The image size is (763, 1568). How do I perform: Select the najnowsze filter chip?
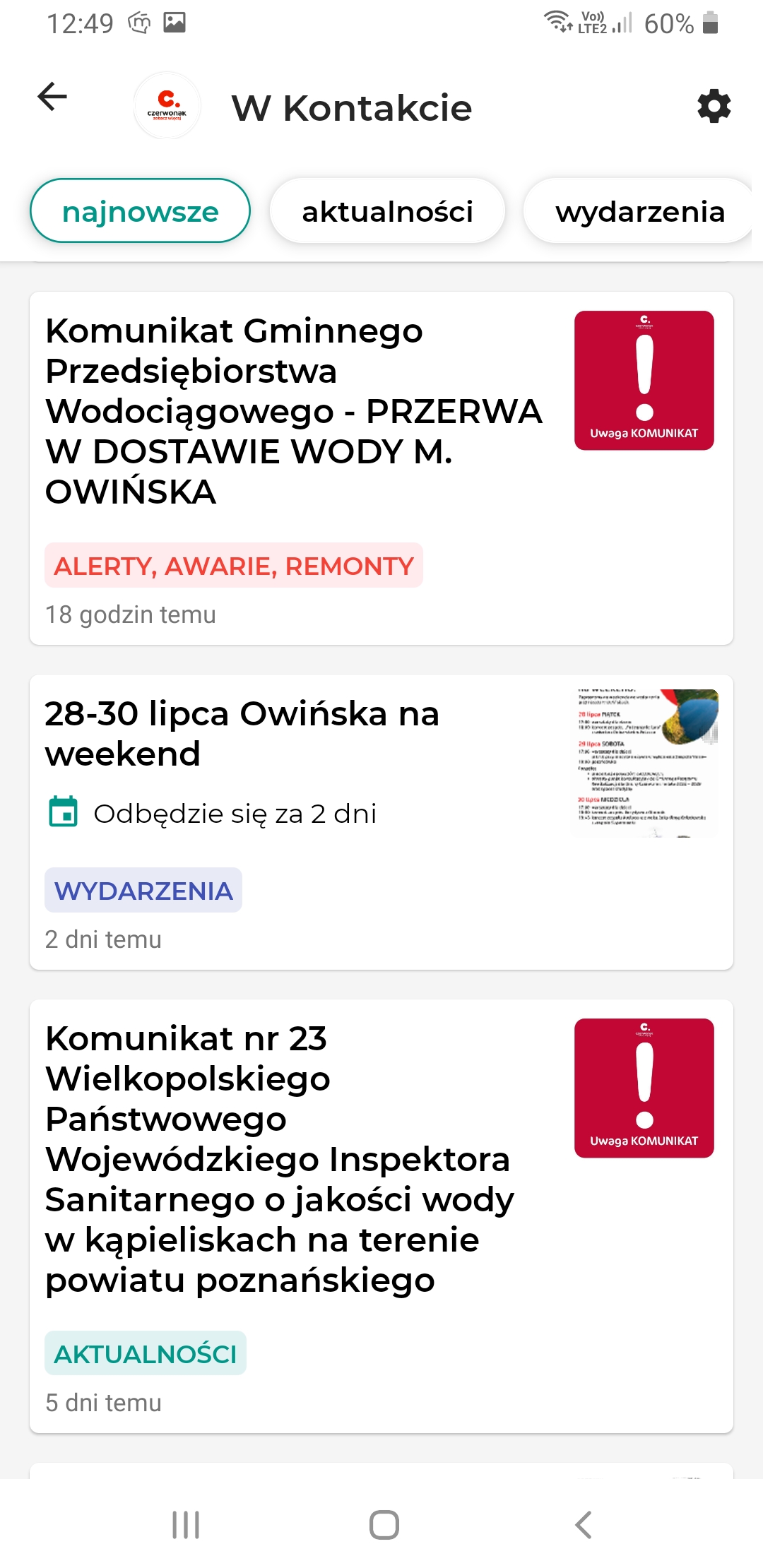(140, 210)
